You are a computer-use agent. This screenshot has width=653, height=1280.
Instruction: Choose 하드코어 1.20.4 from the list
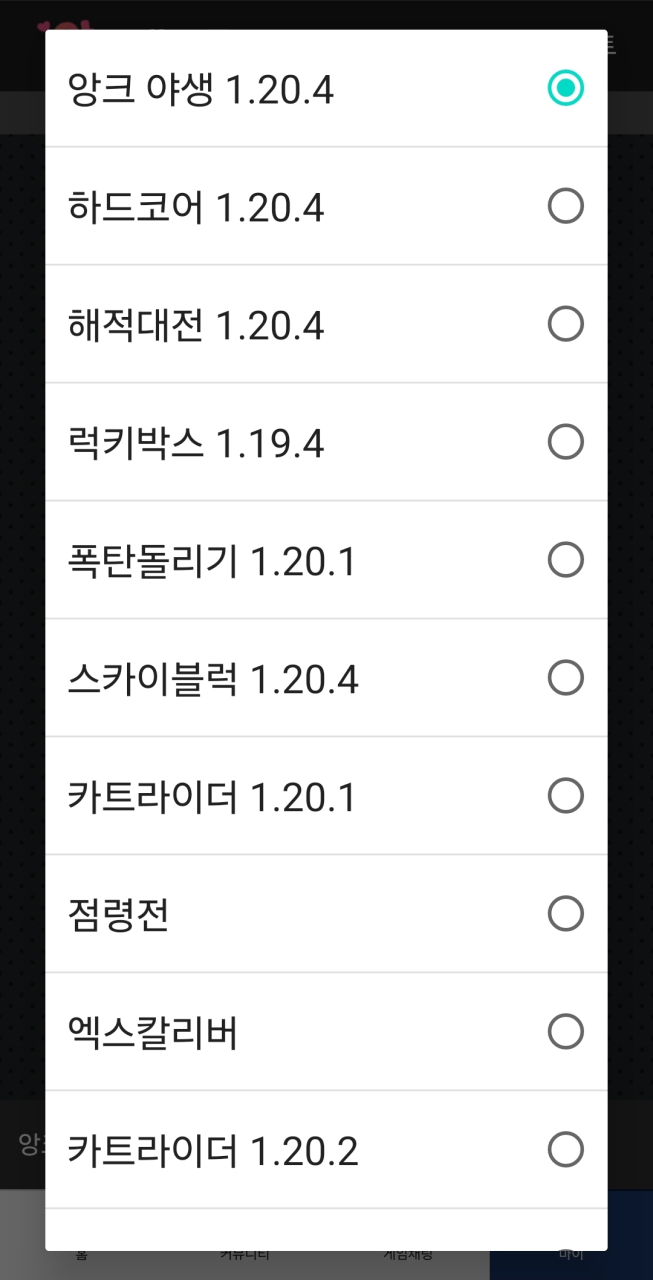tap(325, 207)
